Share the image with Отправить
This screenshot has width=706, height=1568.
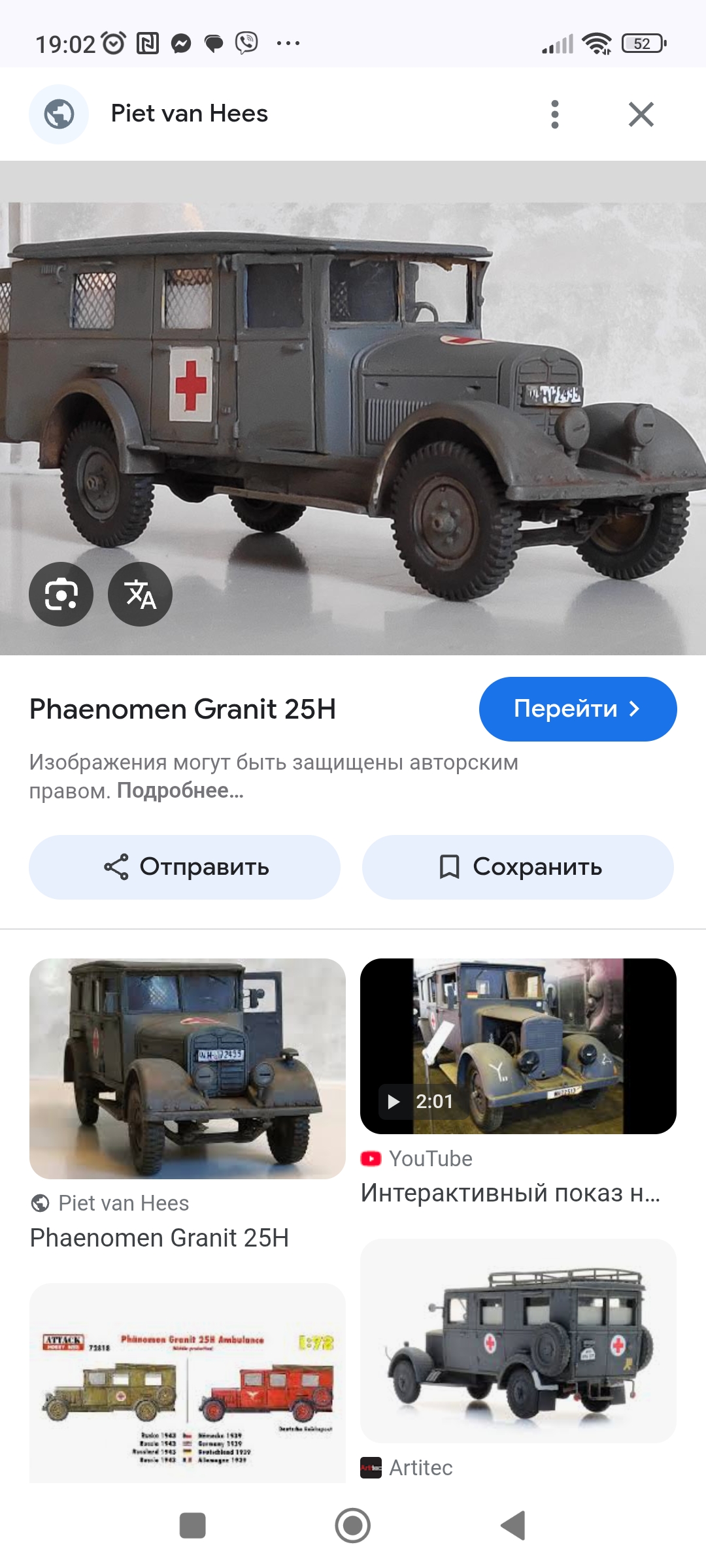[184, 867]
